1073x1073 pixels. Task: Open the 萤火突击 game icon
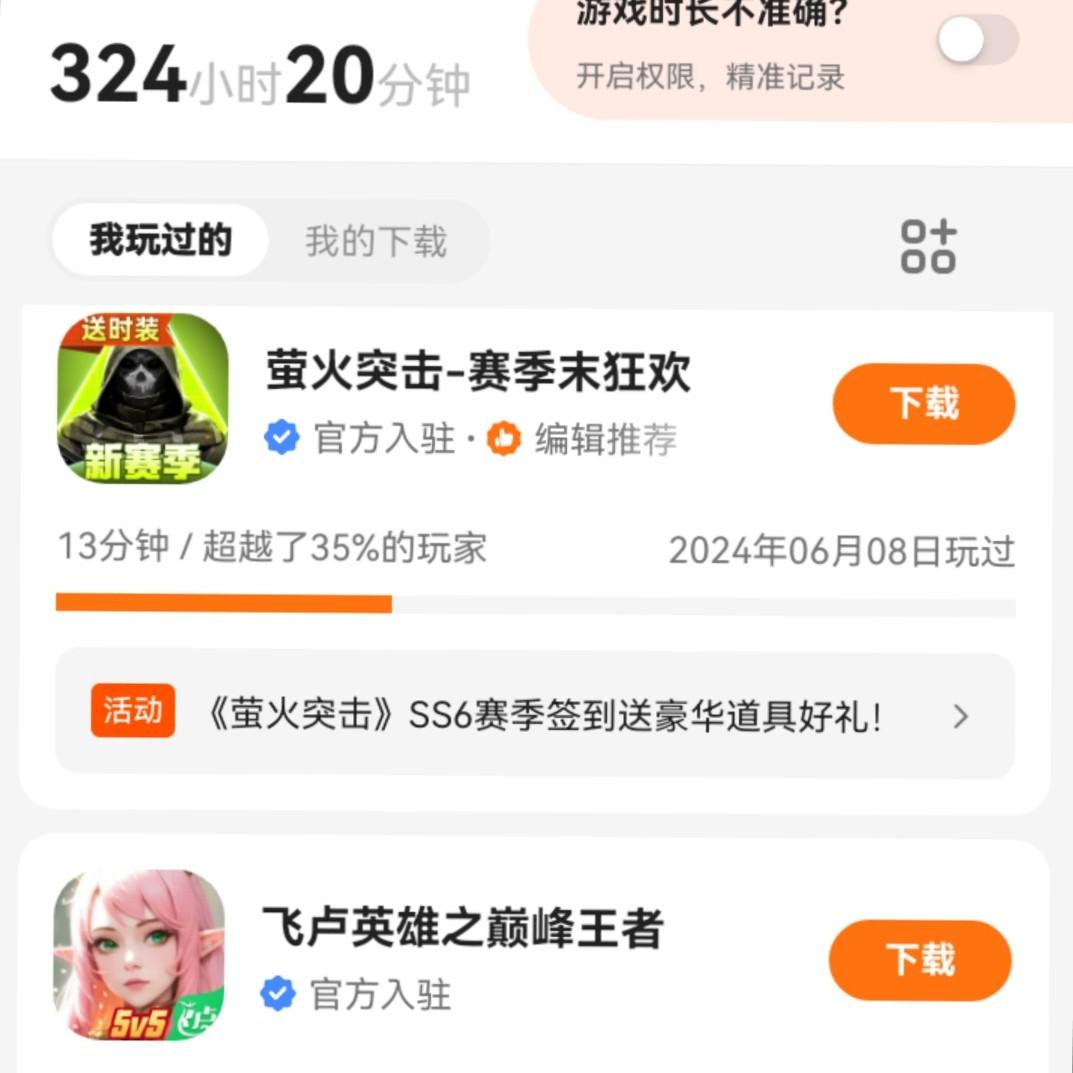(x=142, y=399)
